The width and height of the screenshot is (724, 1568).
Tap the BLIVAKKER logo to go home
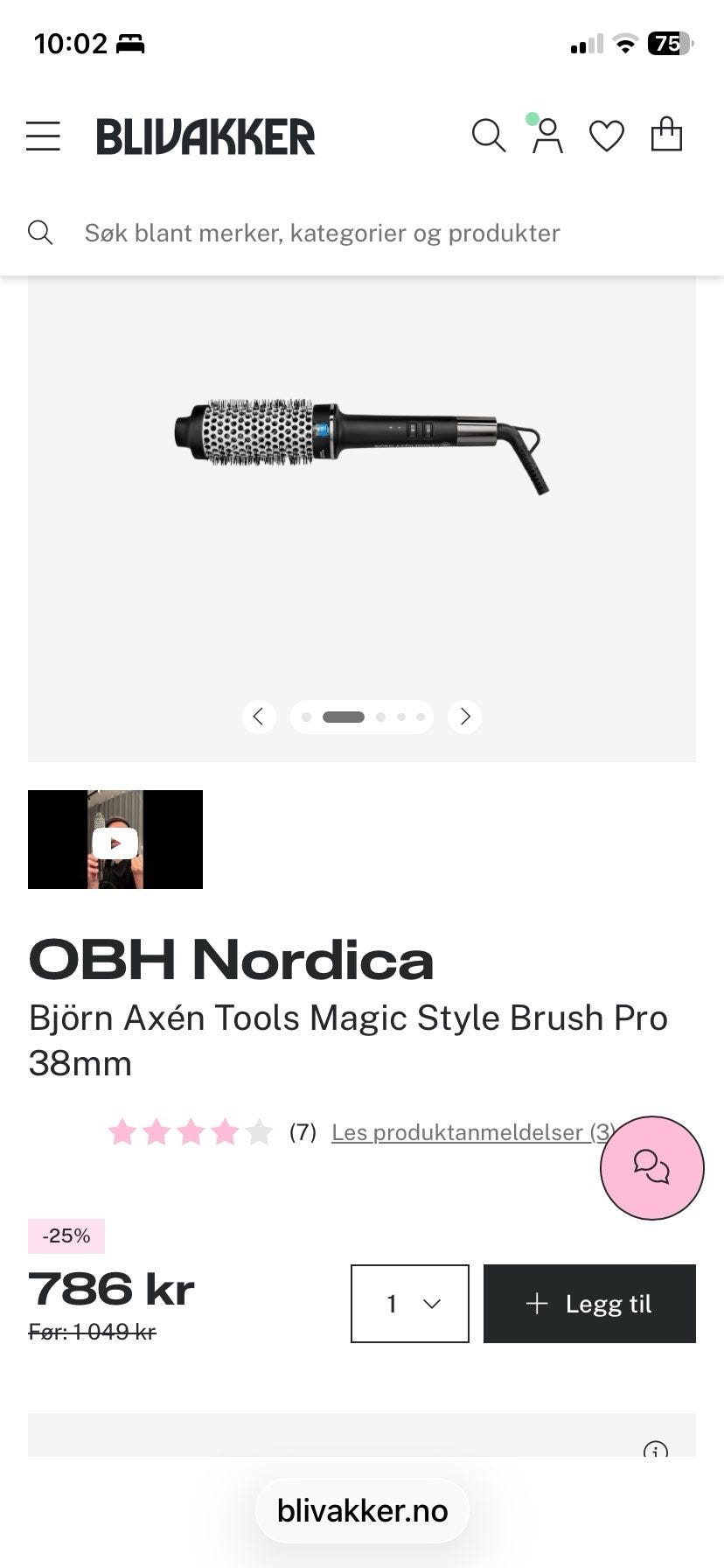[205, 136]
